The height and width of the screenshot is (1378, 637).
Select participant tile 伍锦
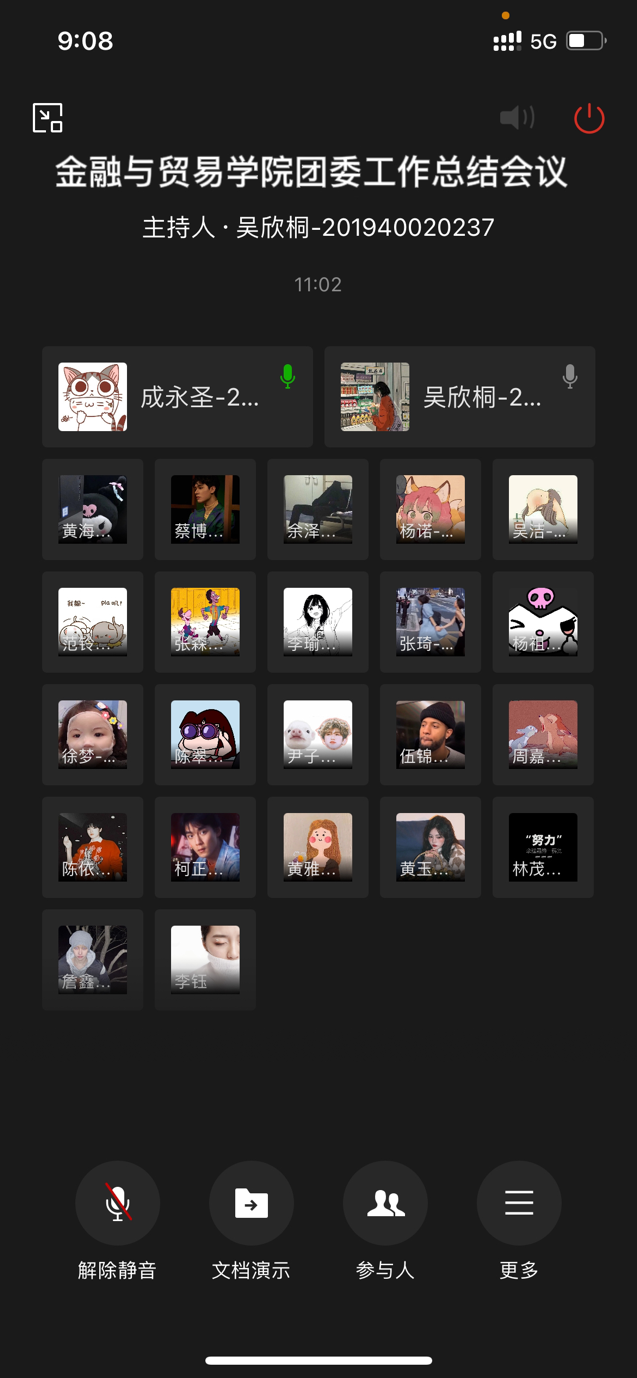click(x=430, y=734)
